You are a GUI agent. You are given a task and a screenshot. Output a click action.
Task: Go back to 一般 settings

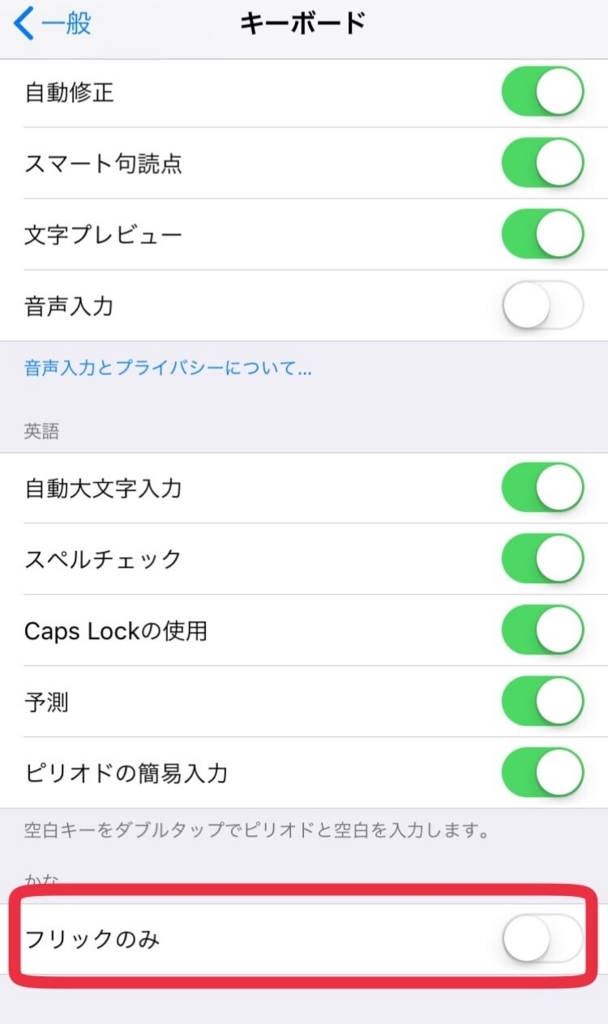(x=52, y=24)
